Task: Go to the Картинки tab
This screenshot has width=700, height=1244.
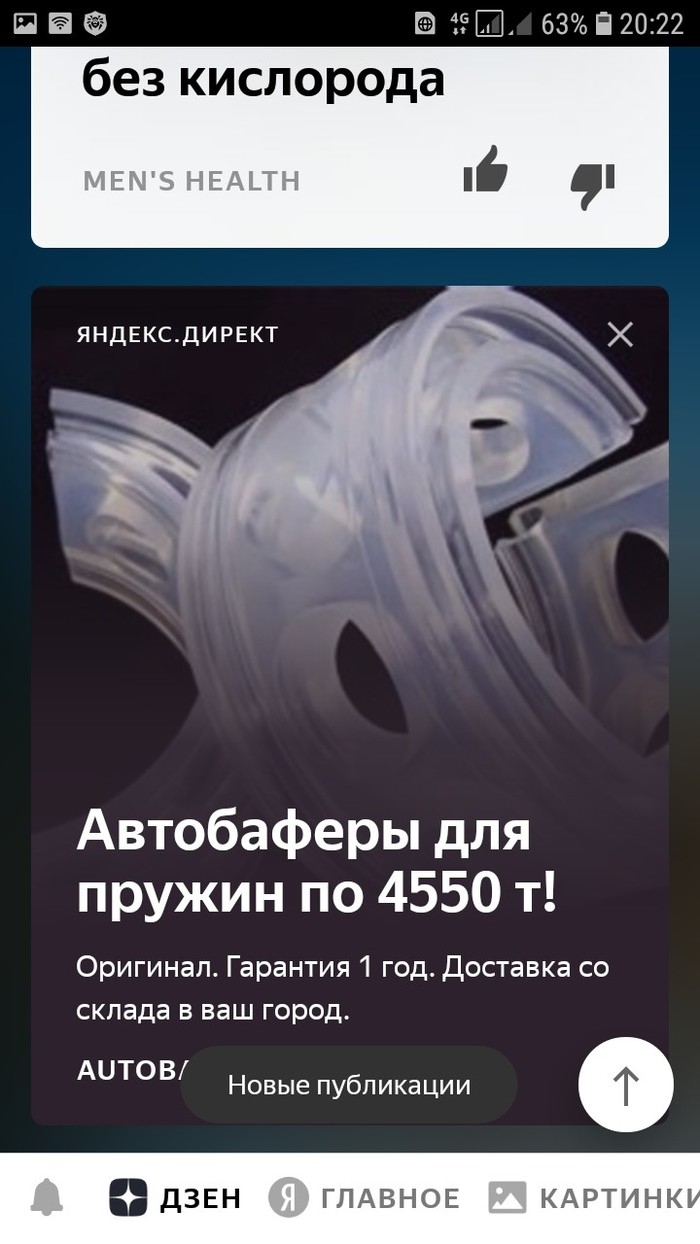Action: (592, 1197)
